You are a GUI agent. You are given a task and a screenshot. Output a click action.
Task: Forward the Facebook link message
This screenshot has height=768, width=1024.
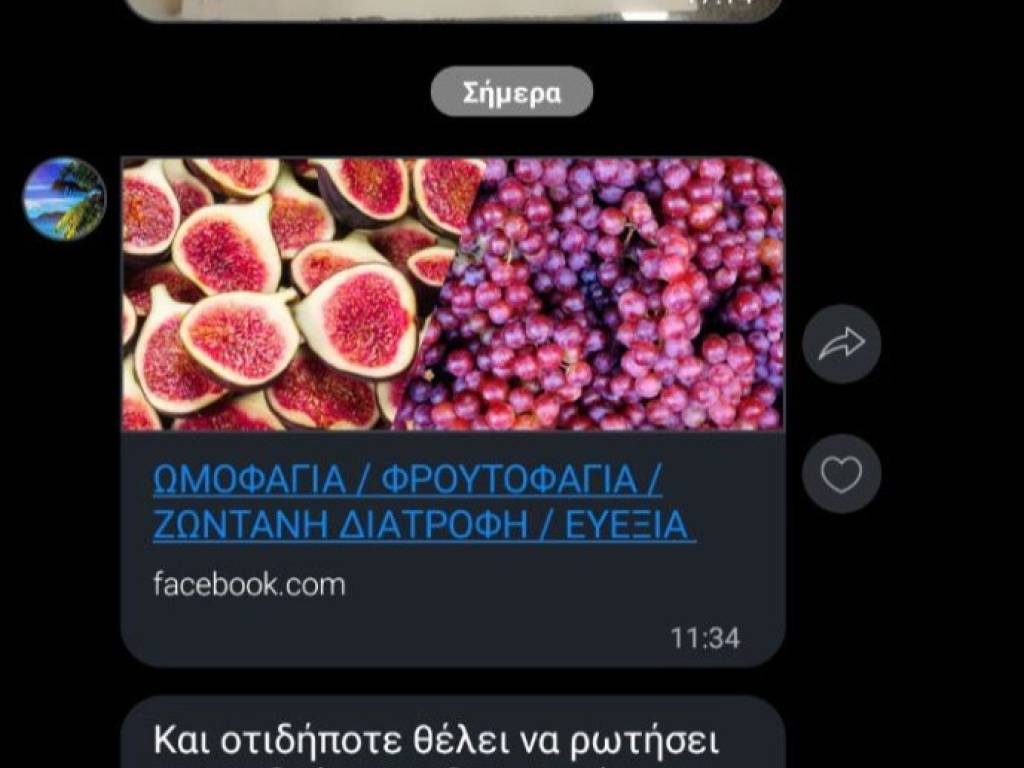(x=841, y=344)
